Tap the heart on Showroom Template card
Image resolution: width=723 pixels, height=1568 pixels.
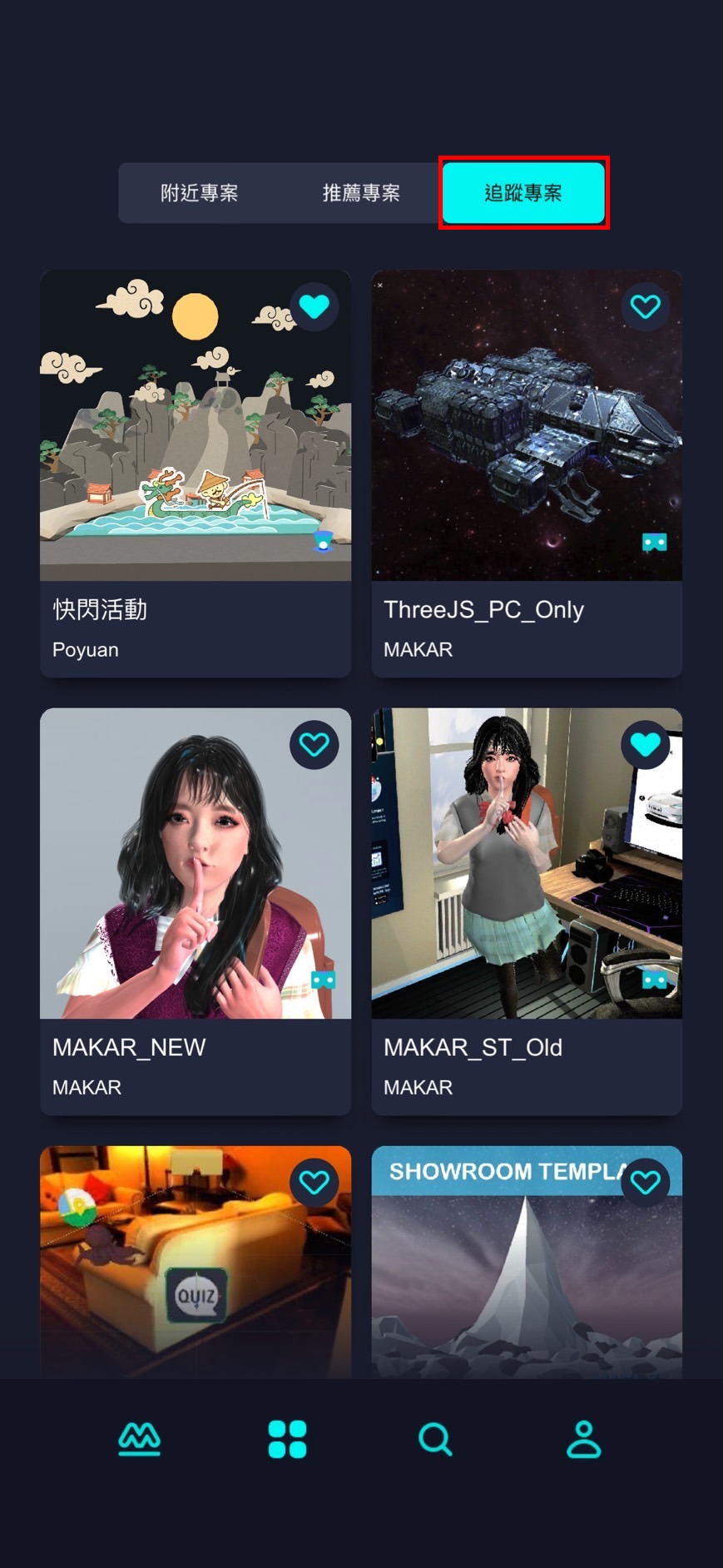click(x=645, y=1182)
